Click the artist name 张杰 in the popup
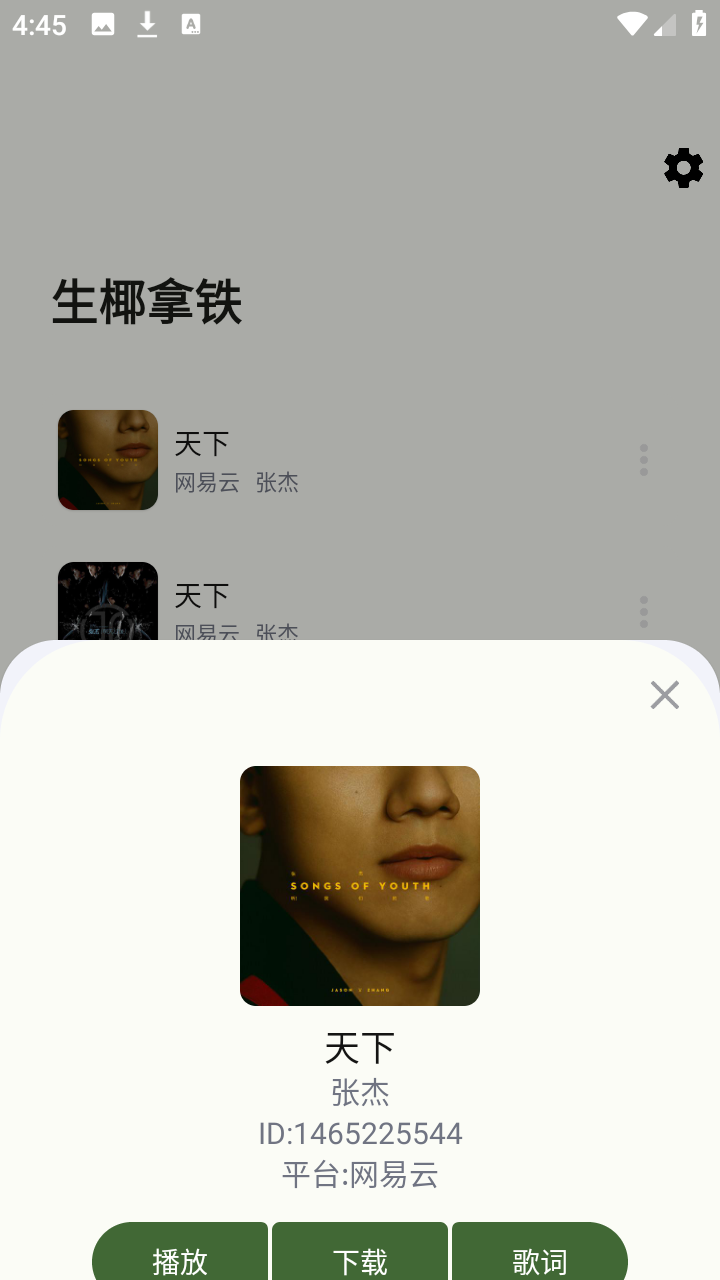Image resolution: width=720 pixels, height=1280 pixels. 359,1093
